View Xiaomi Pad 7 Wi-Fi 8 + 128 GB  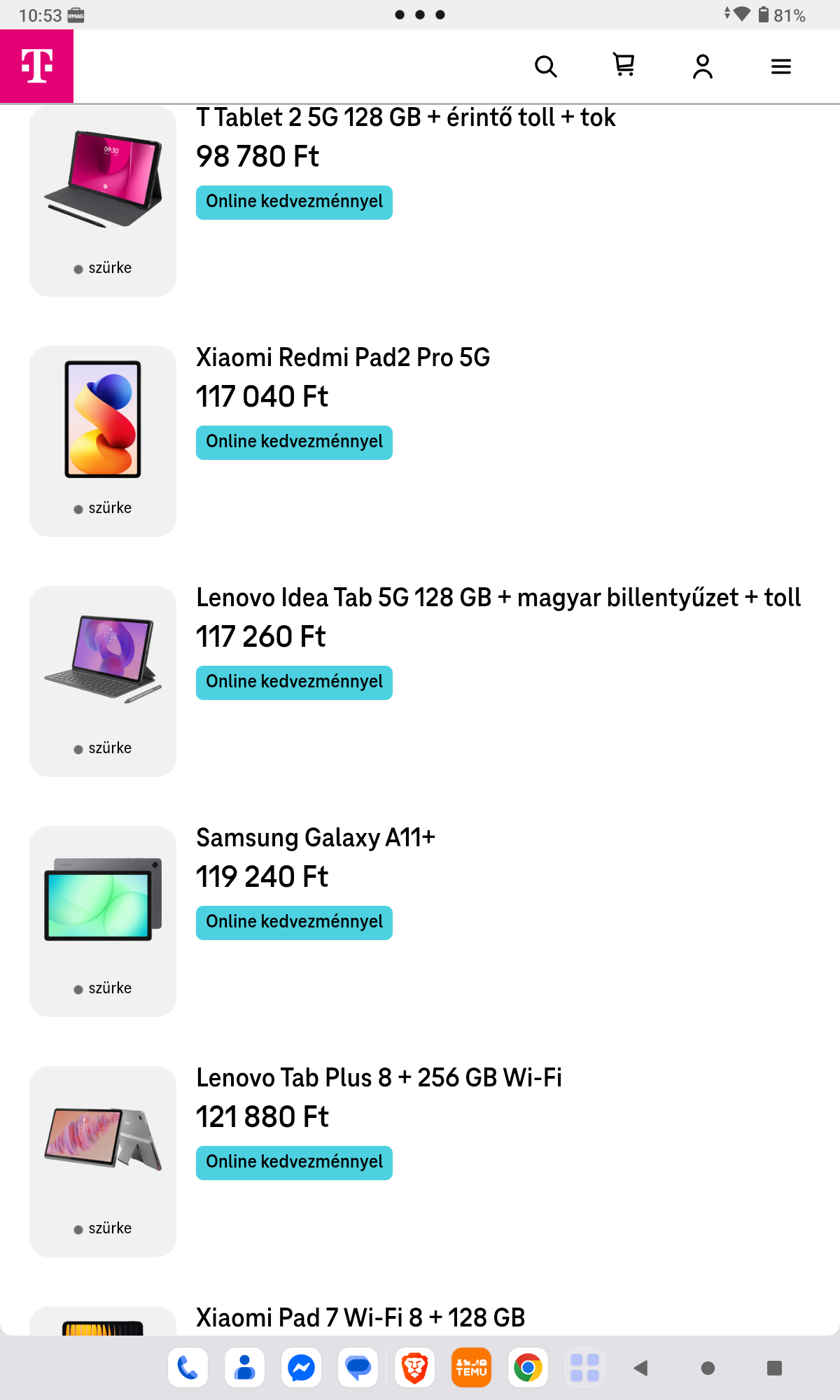click(x=360, y=1318)
